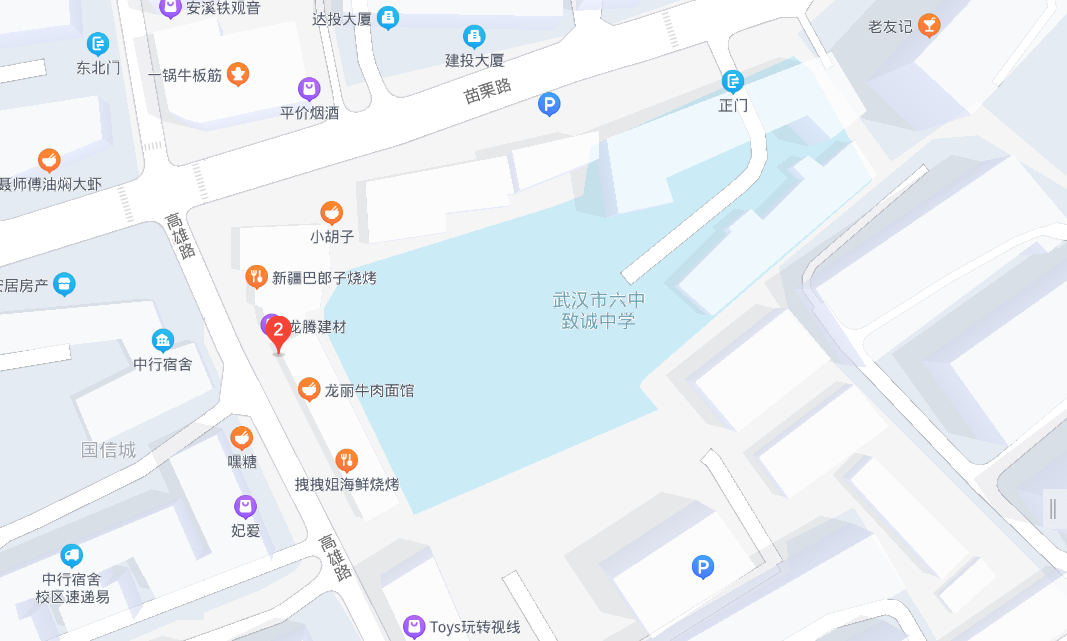
Task: Select the 平价烟酒 shop marker
Action: click(309, 90)
